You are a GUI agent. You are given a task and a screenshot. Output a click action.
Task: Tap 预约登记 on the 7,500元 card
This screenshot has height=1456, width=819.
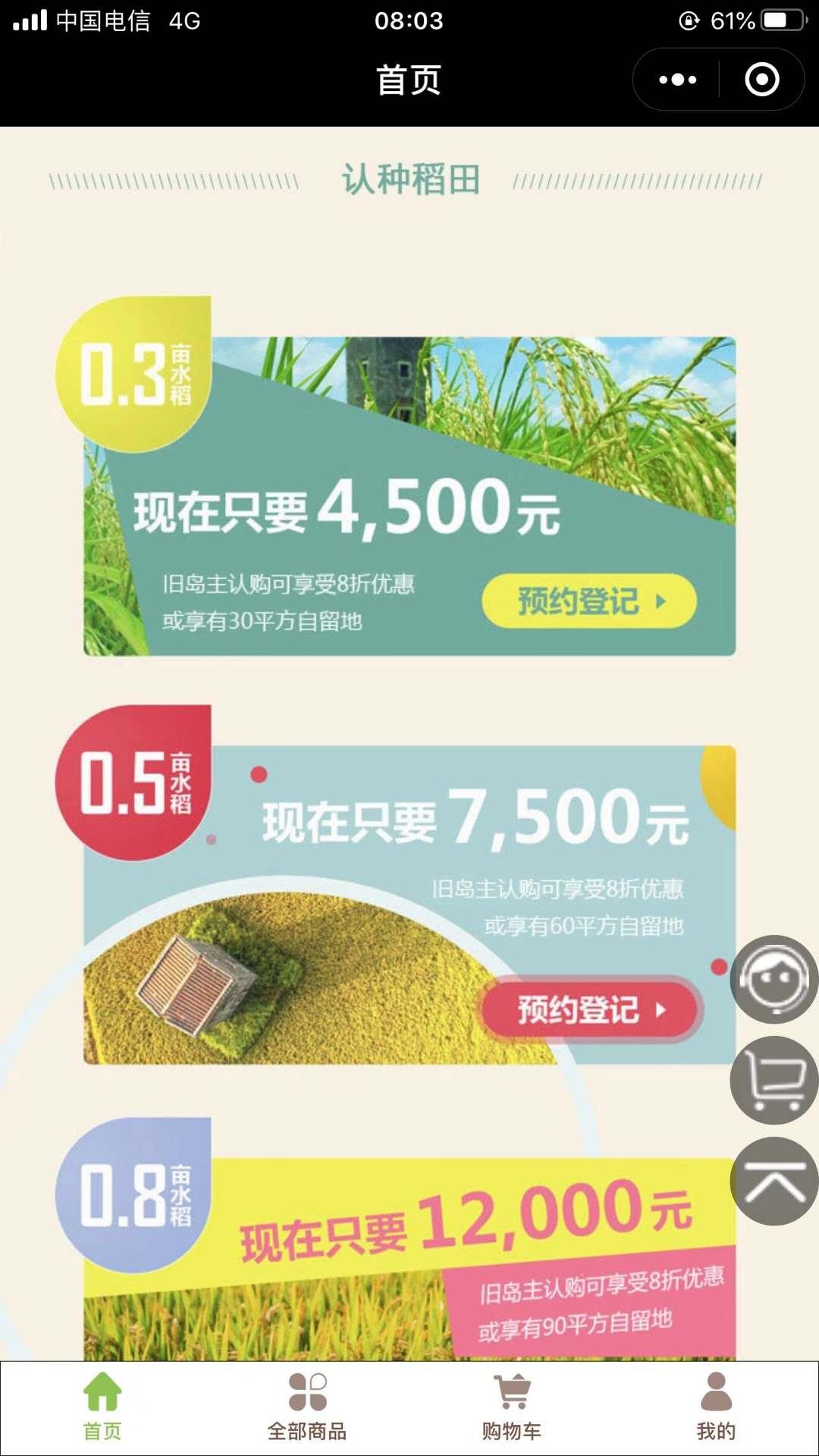pyautogui.click(x=589, y=1009)
